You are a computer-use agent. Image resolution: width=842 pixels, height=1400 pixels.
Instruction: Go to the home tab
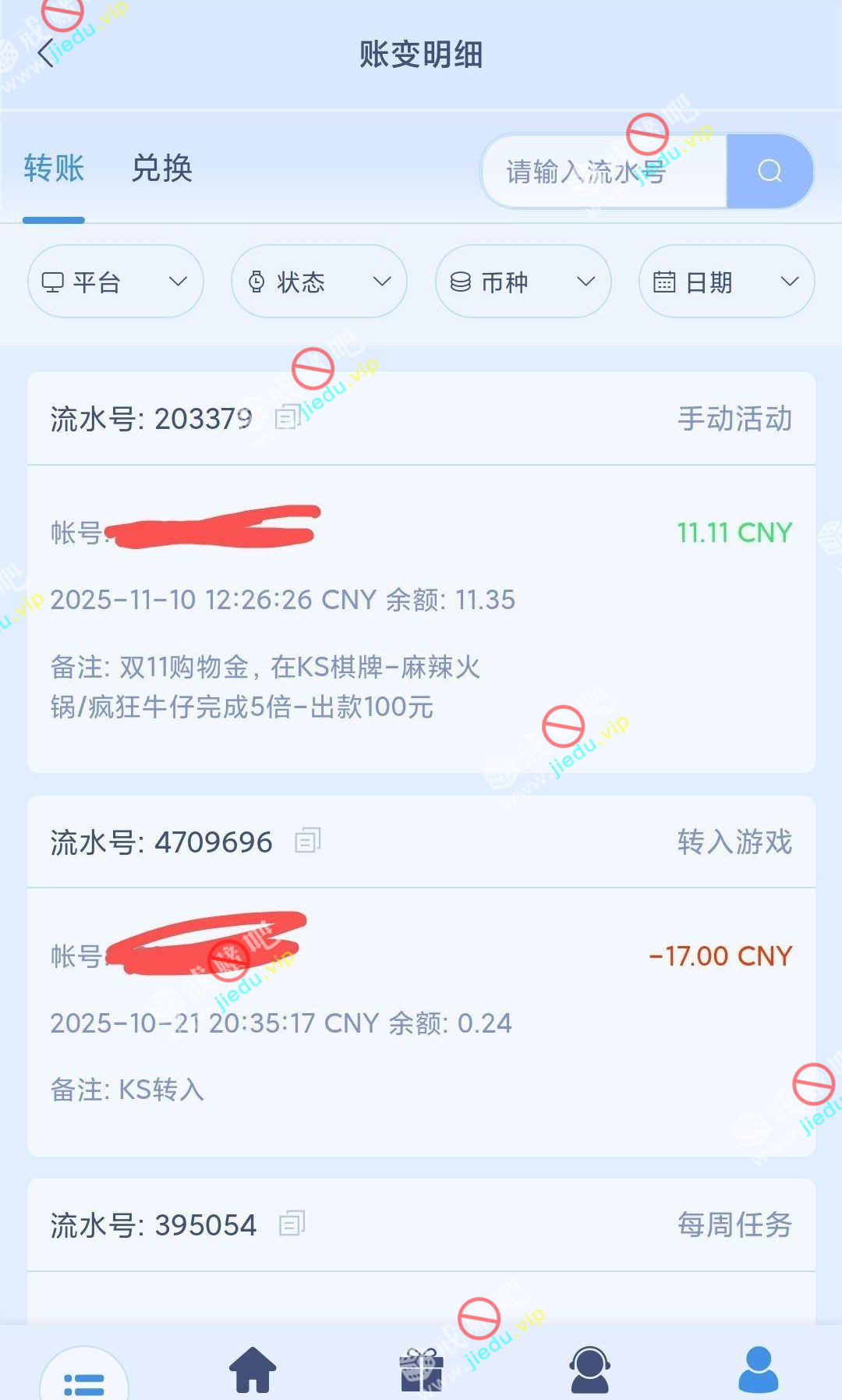(x=253, y=1370)
